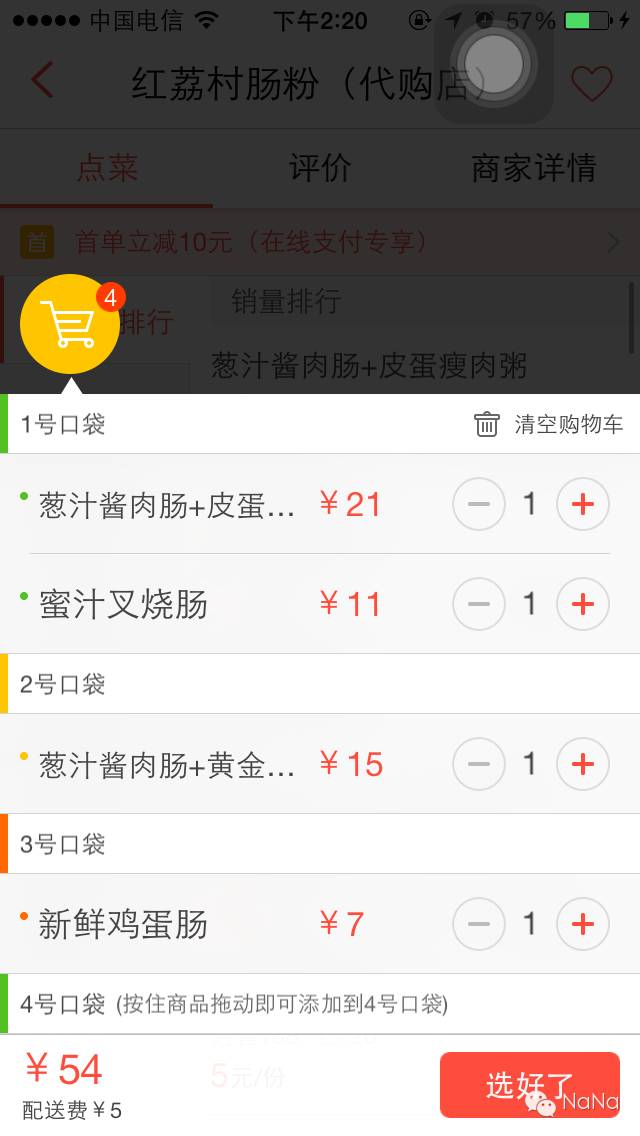
Task: Add one more 新鲜鸡蛋肠
Action: coord(583,924)
